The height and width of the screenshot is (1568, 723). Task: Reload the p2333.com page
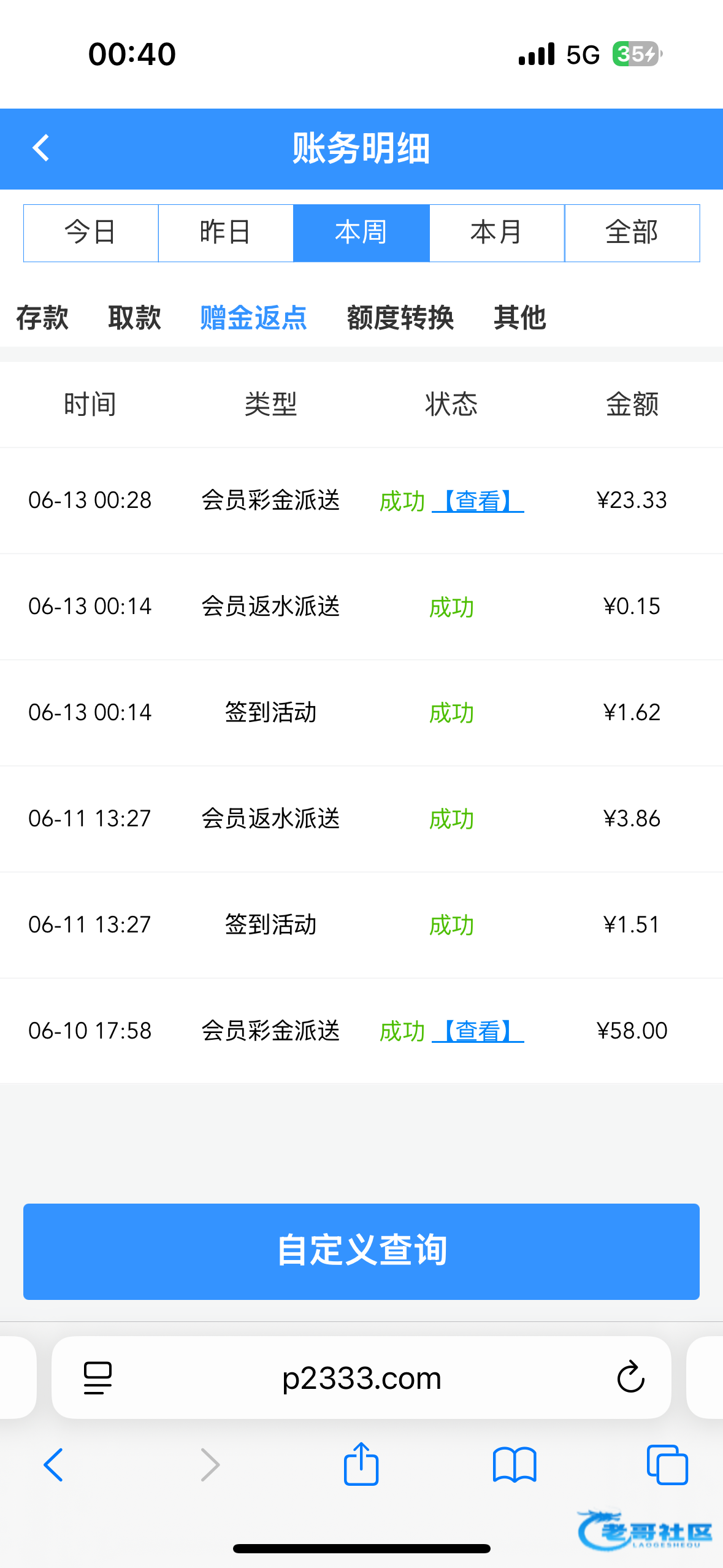630,1378
